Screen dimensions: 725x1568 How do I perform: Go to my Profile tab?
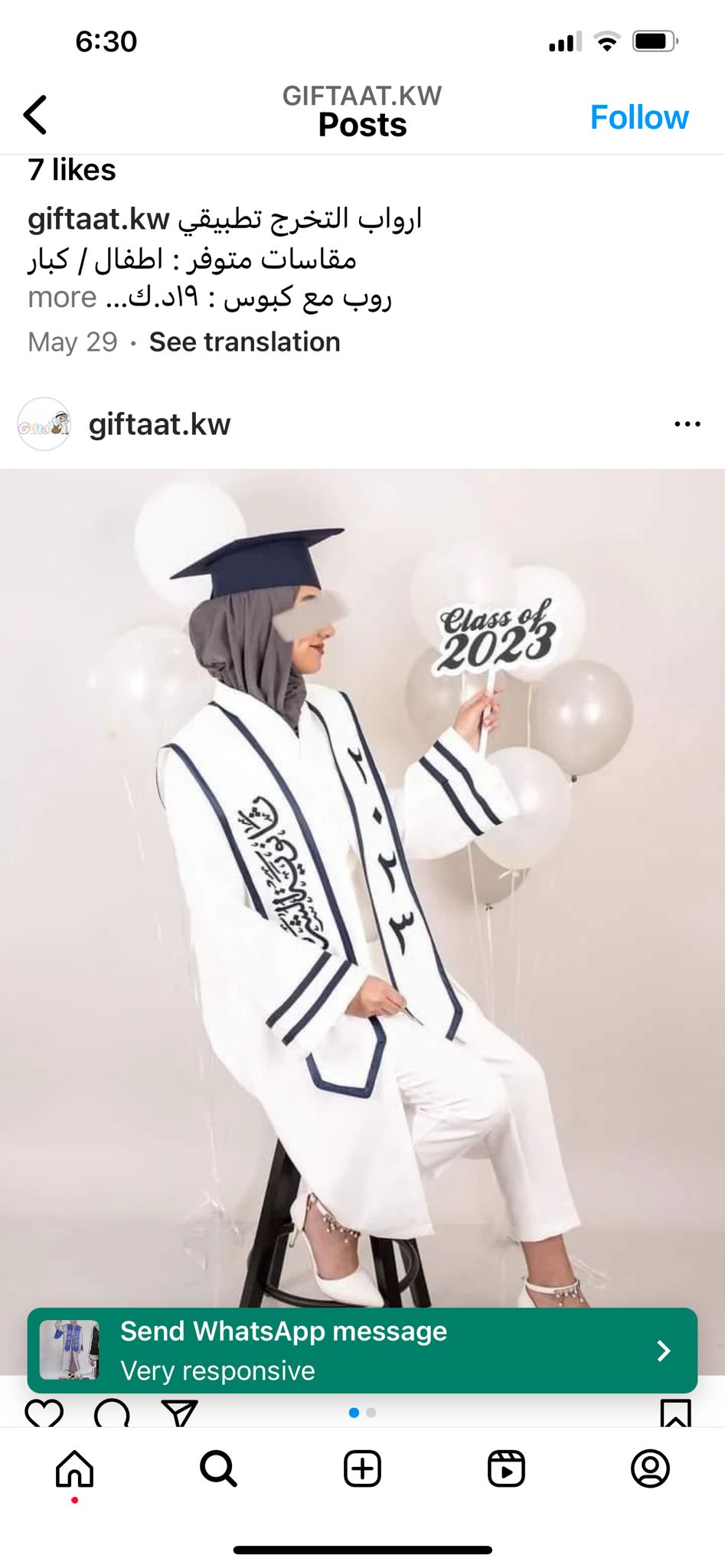(650, 1468)
